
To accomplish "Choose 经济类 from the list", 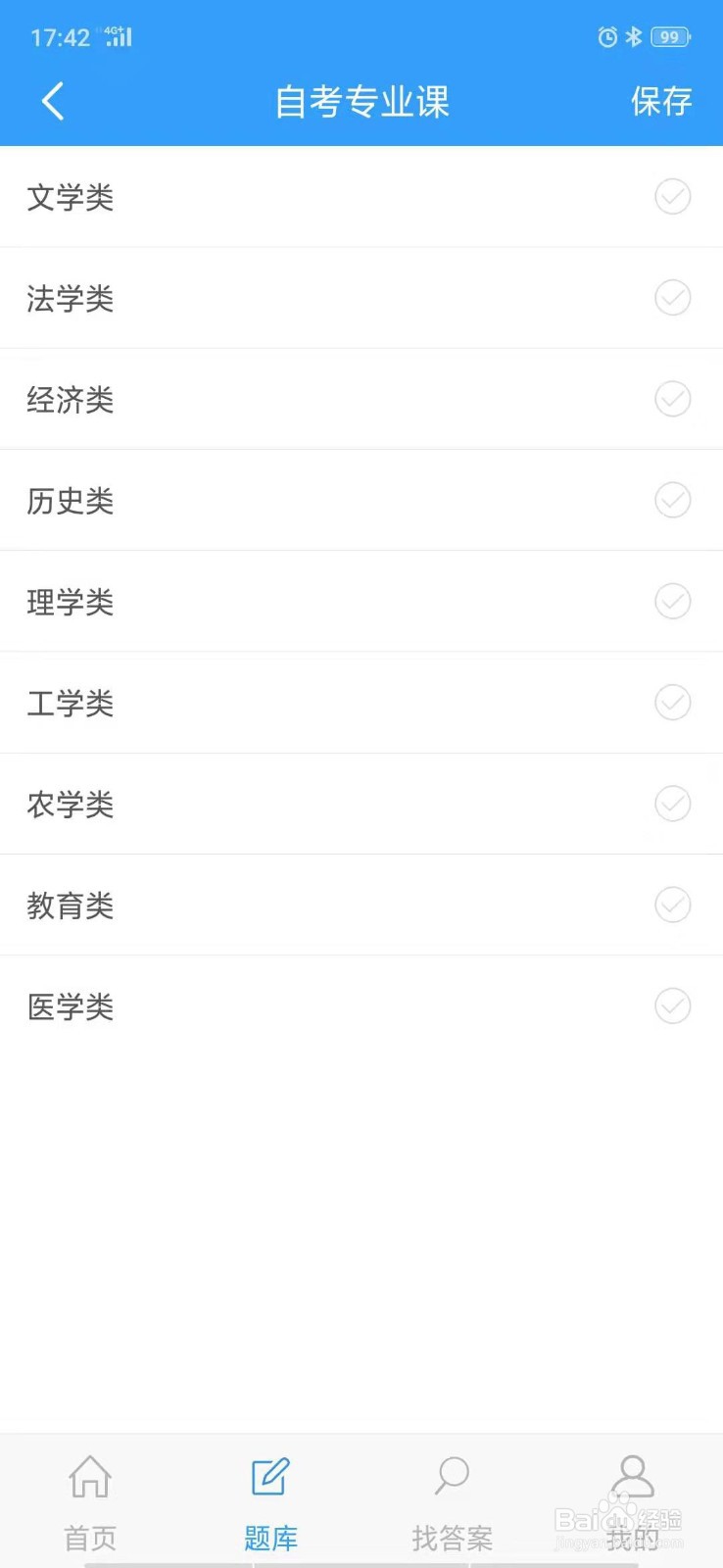I will 361,399.
